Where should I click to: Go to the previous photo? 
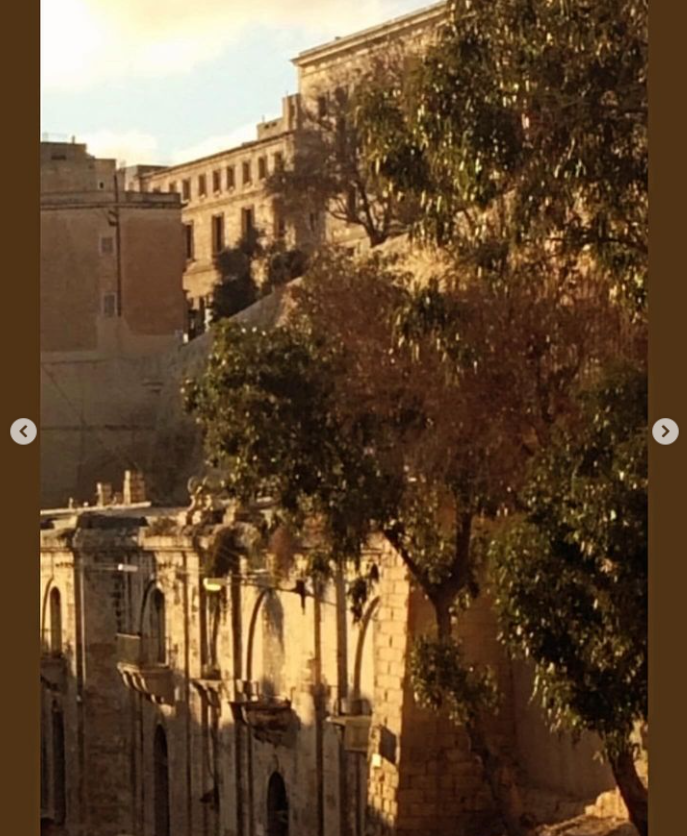(24, 431)
